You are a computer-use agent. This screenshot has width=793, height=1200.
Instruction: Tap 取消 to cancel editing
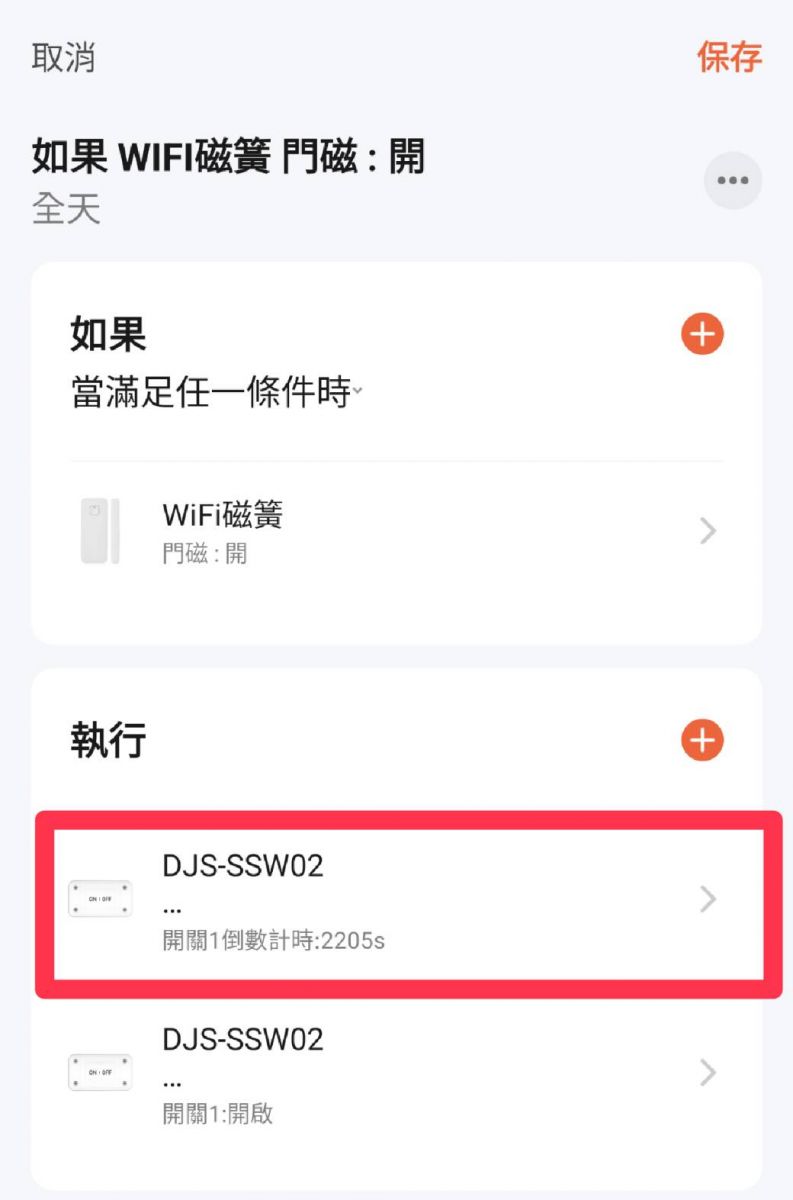(x=64, y=57)
